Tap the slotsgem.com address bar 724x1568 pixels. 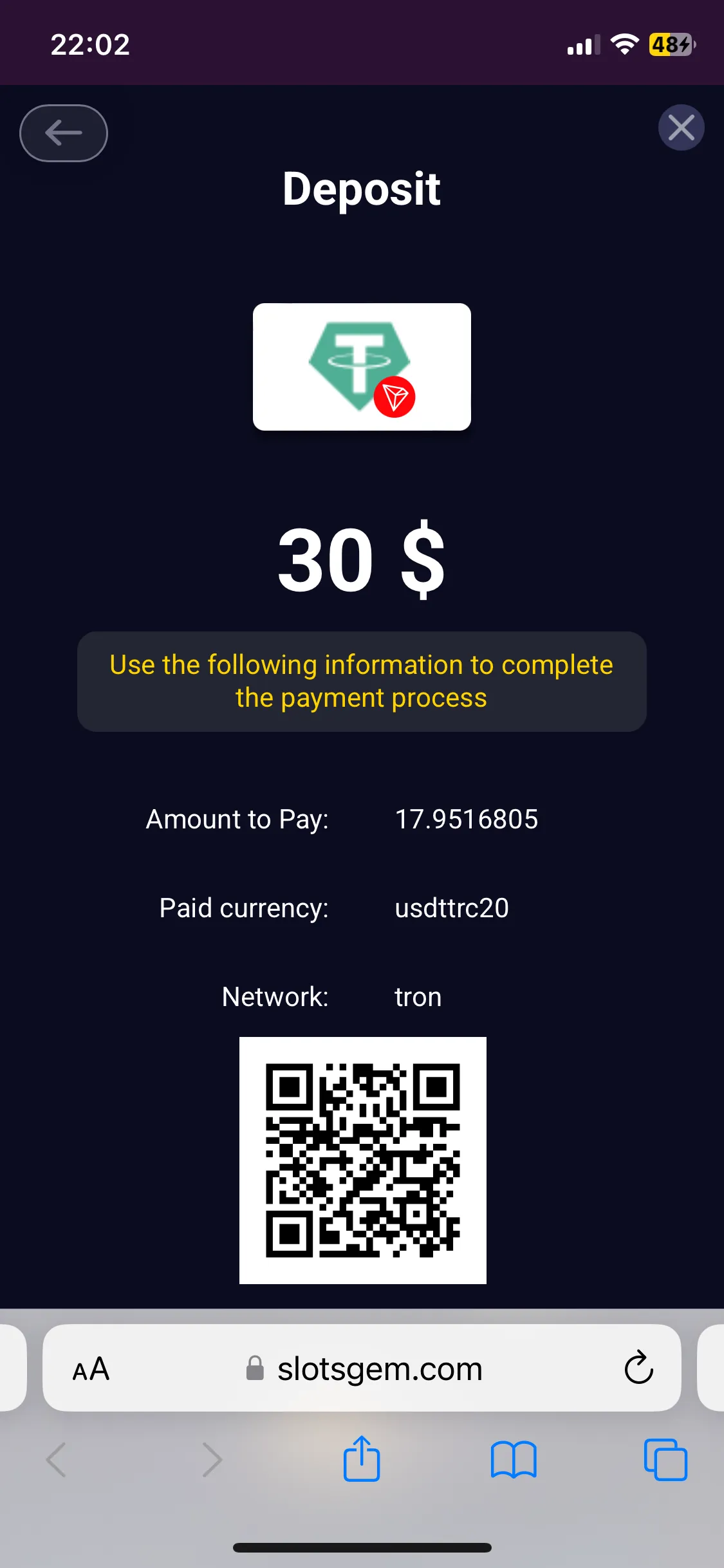[x=362, y=1368]
